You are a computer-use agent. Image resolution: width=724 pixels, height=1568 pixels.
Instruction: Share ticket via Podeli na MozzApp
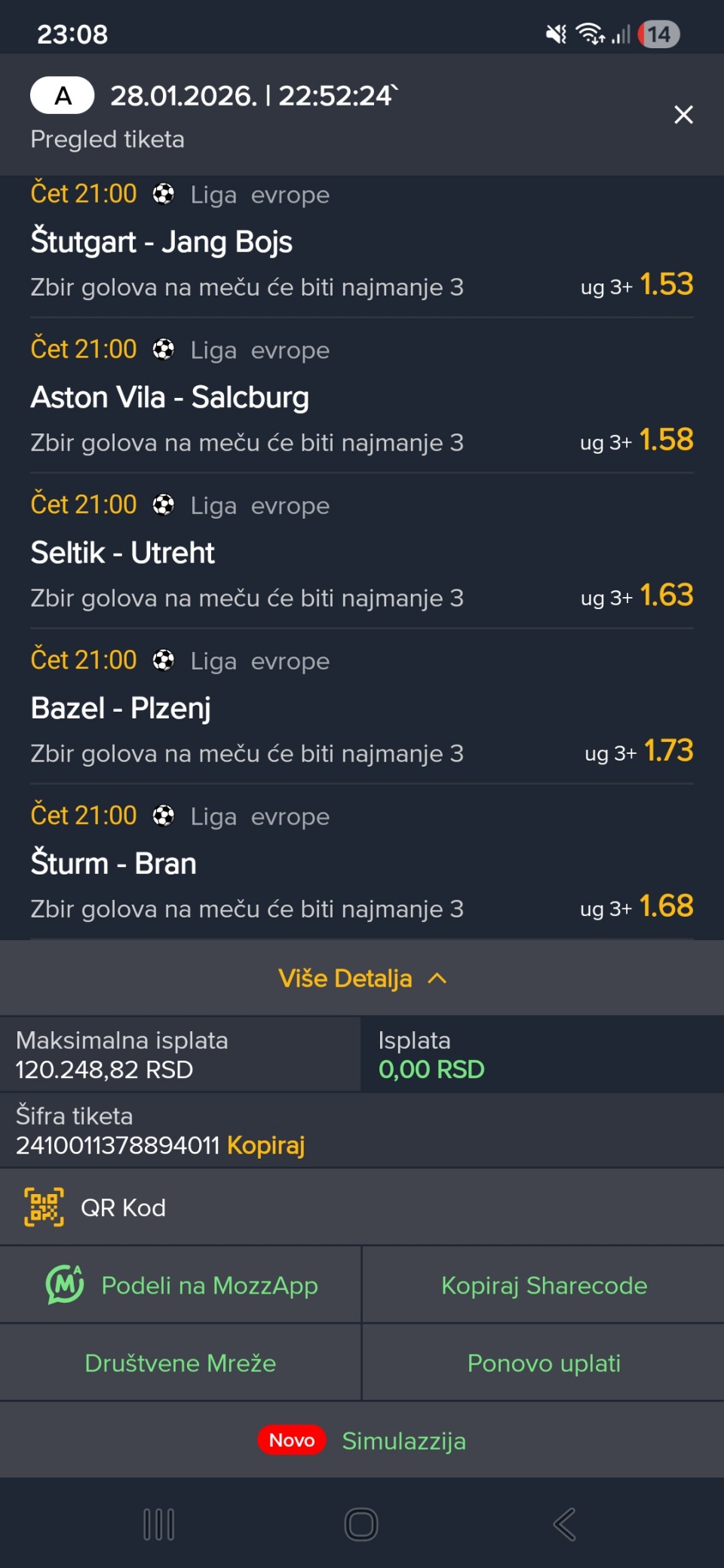click(x=181, y=1285)
